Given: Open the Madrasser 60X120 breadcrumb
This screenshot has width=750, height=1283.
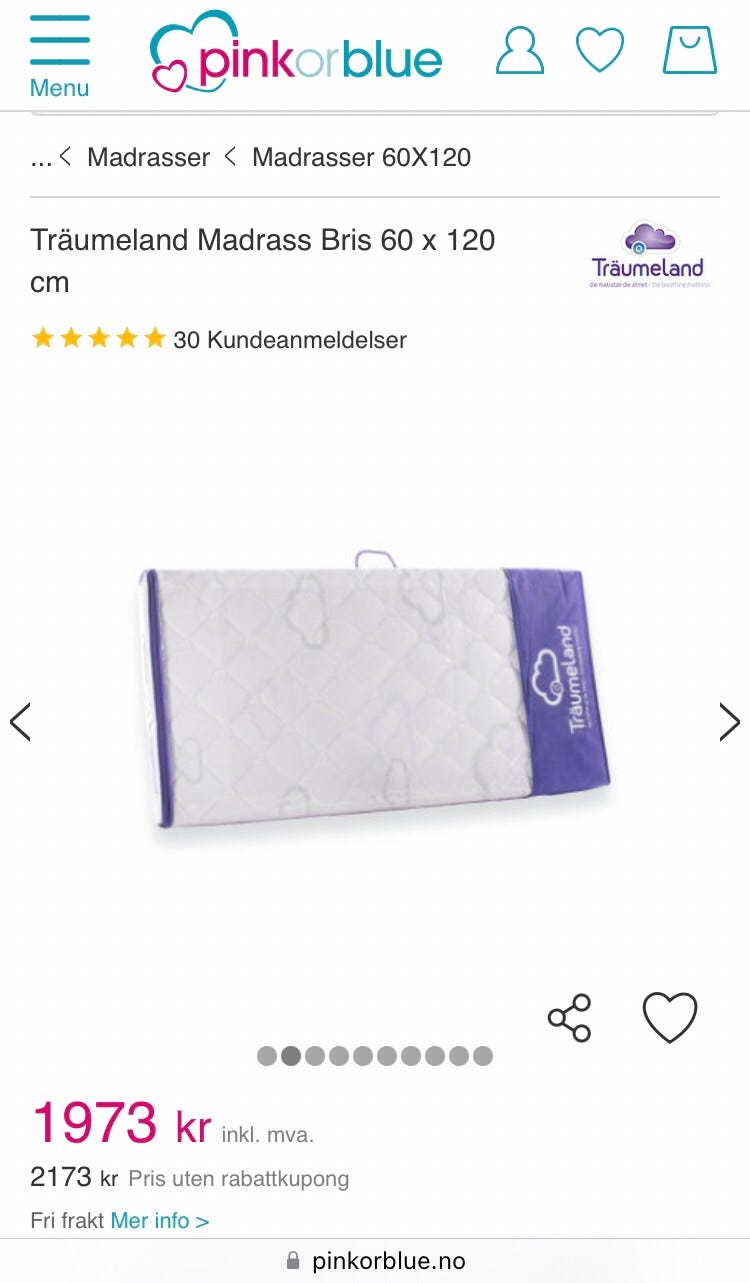Looking at the screenshot, I should pyautogui.click(x=362, y=157).
